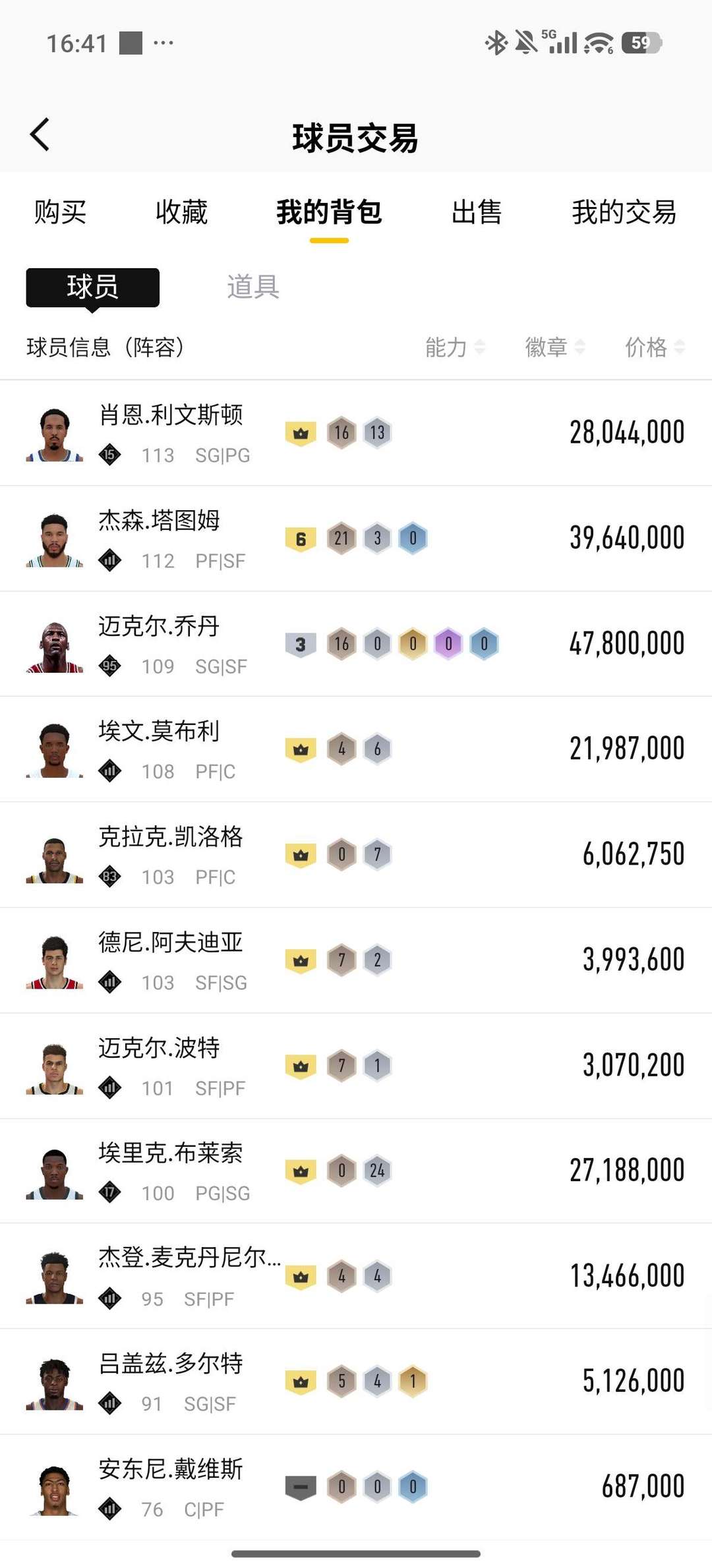Switch to the 收藏 tab
The height and width of the screenshot is (1568, 712).
pyautogui.click(x=181, y=212)
